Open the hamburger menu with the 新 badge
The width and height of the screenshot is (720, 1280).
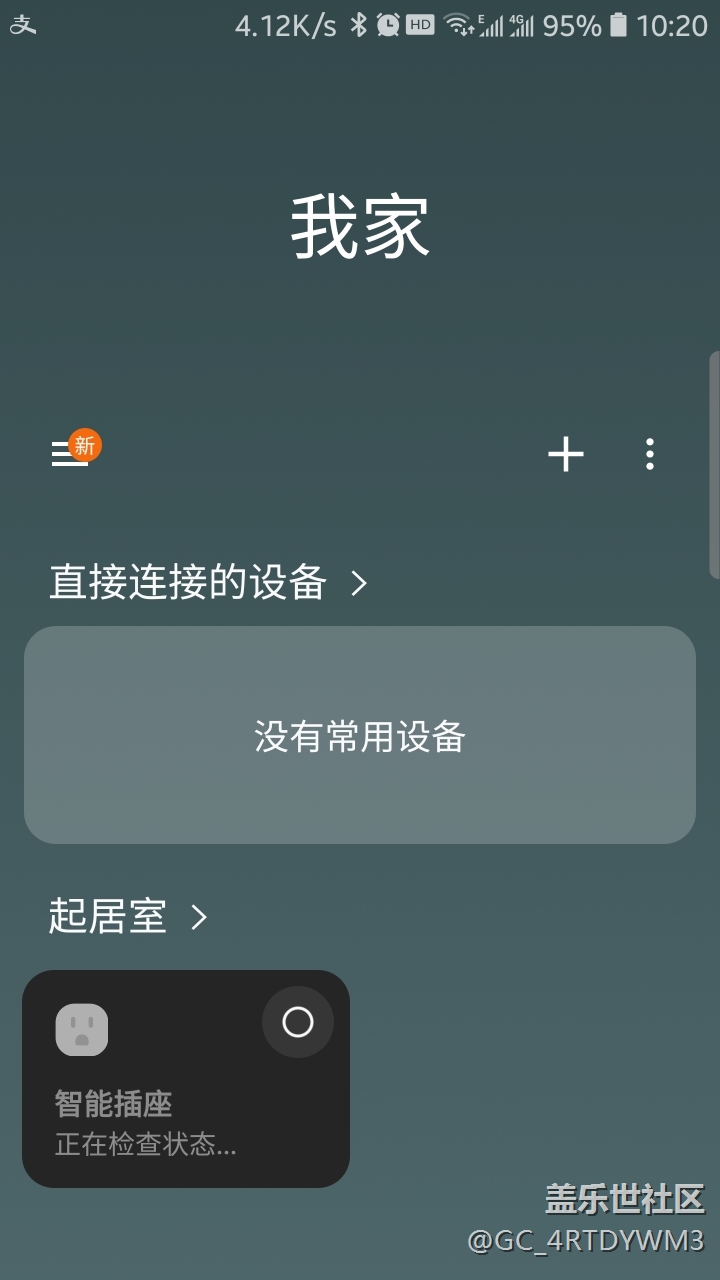(x=70, y=453)
